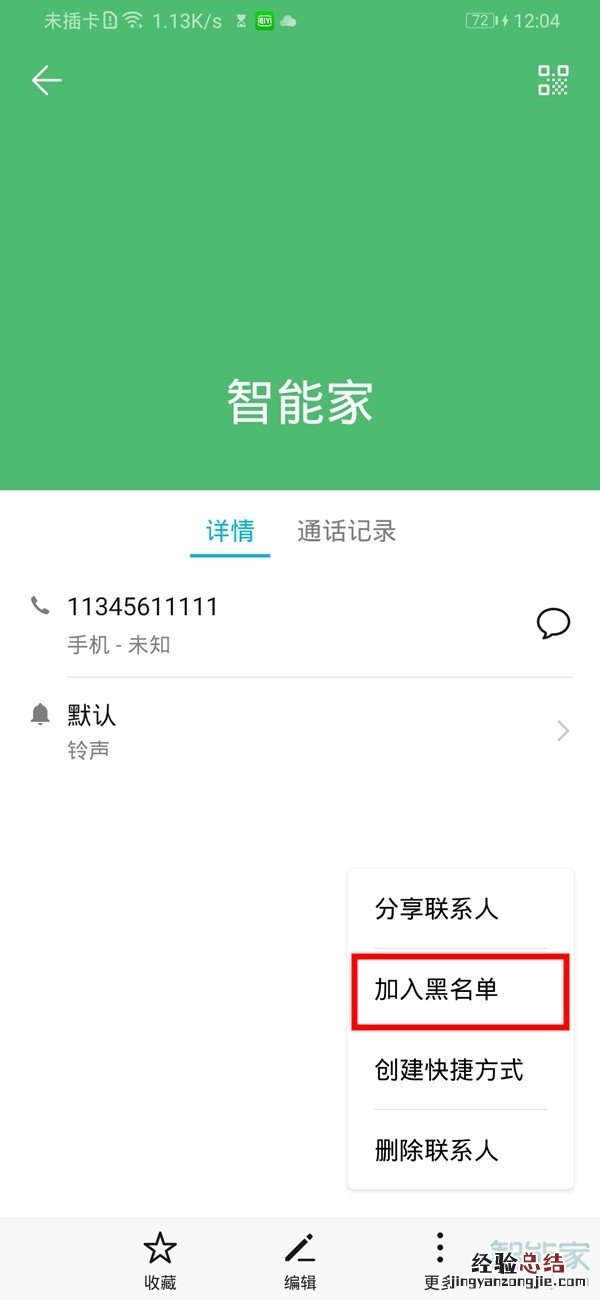
Task: Open the contact QR code
Action: pos(553,81)
